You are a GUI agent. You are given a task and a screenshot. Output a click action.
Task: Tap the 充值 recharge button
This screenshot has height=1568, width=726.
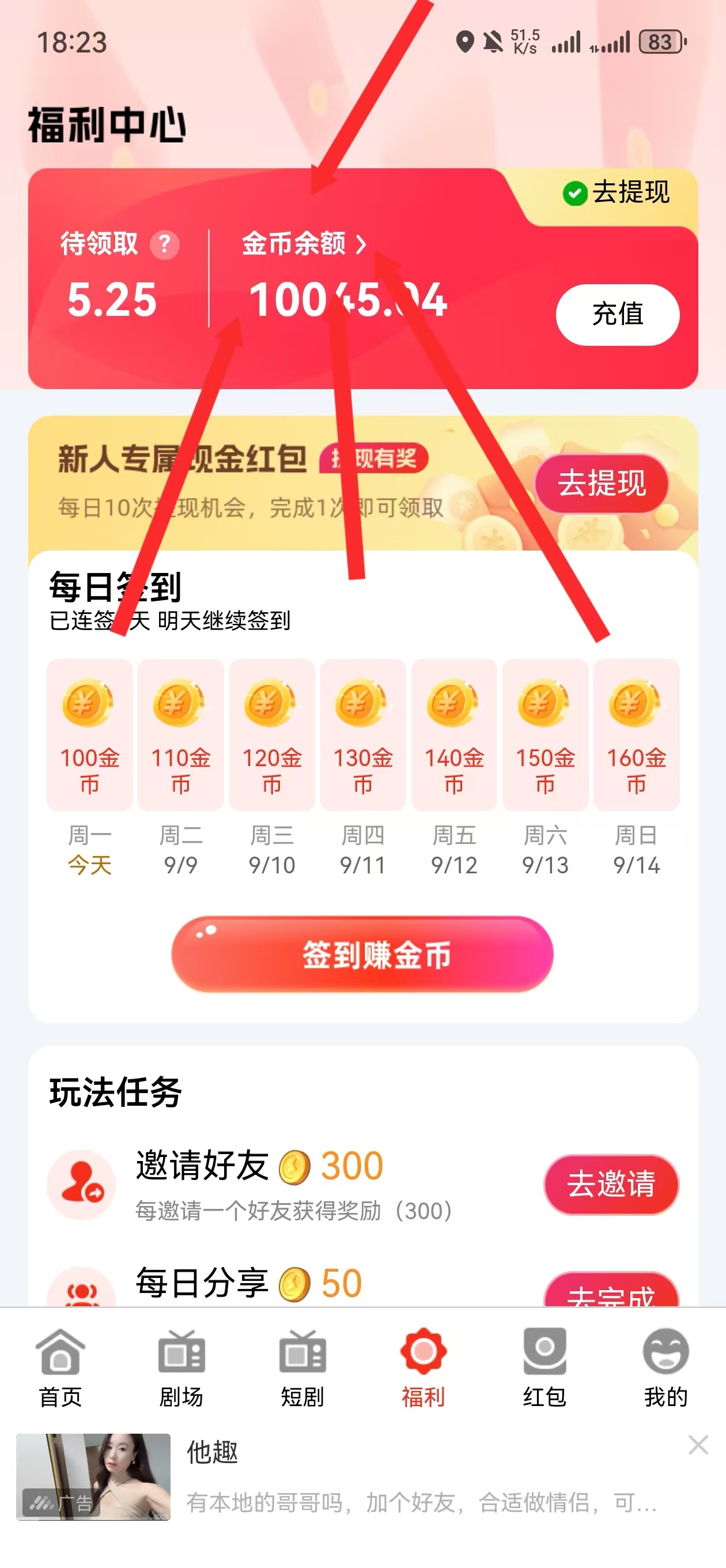617,315
